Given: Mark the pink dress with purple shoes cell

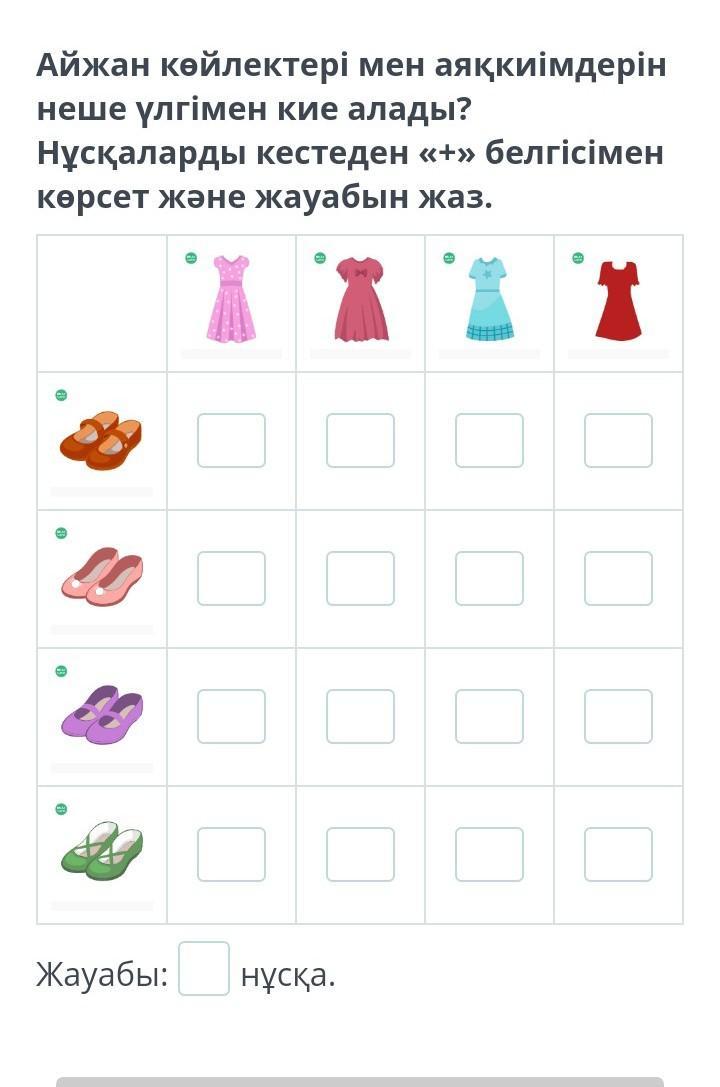Looking at the screenshot, I should (231, 717).
